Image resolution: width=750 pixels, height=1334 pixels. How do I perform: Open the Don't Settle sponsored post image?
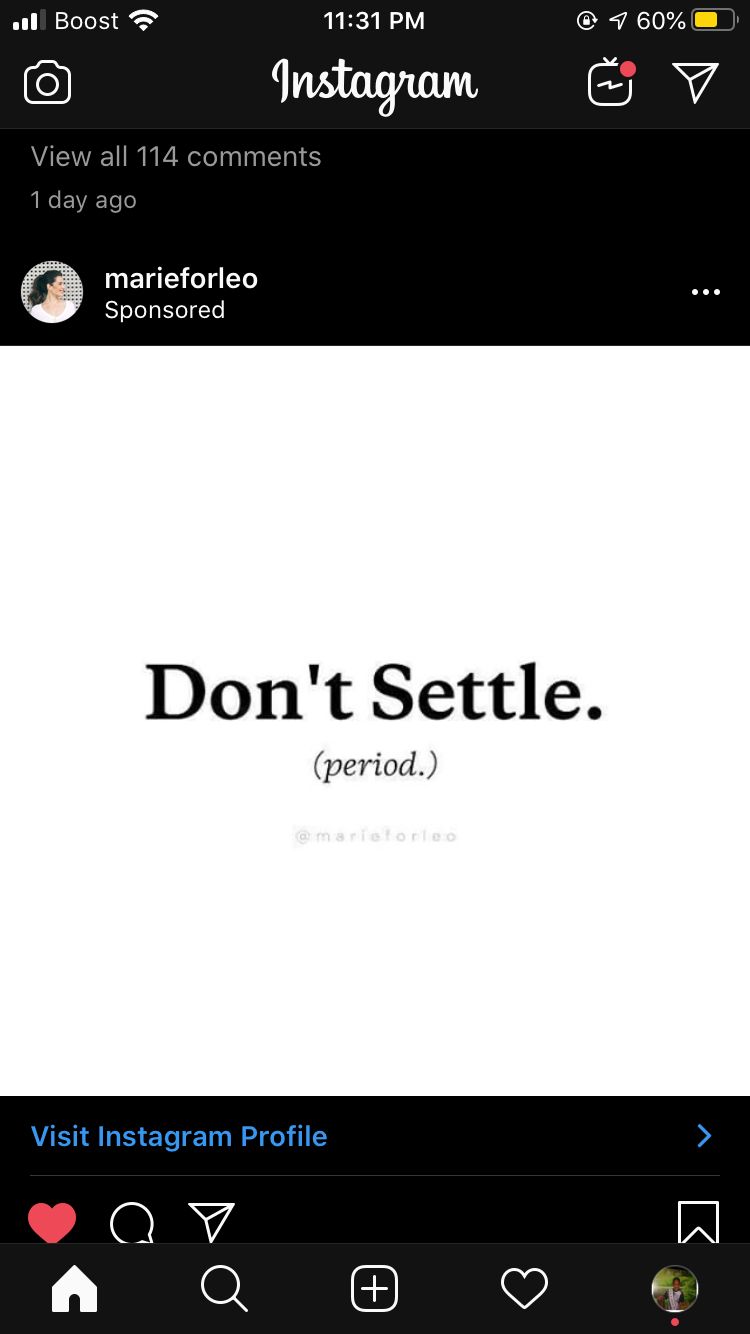coord(375,720)
